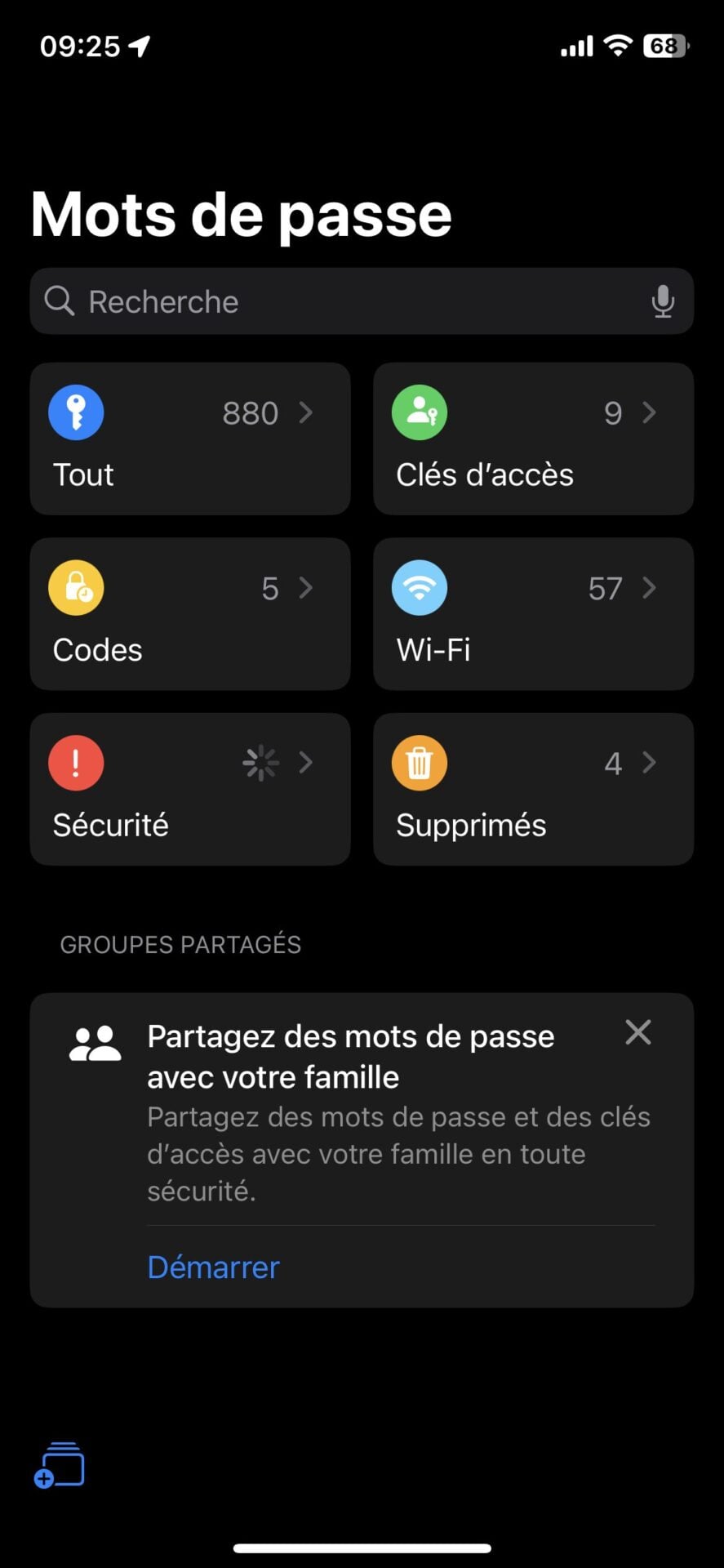The image size is (724, 1568).
Task: Open the Codes card
Action: click(x=189, y=614)
